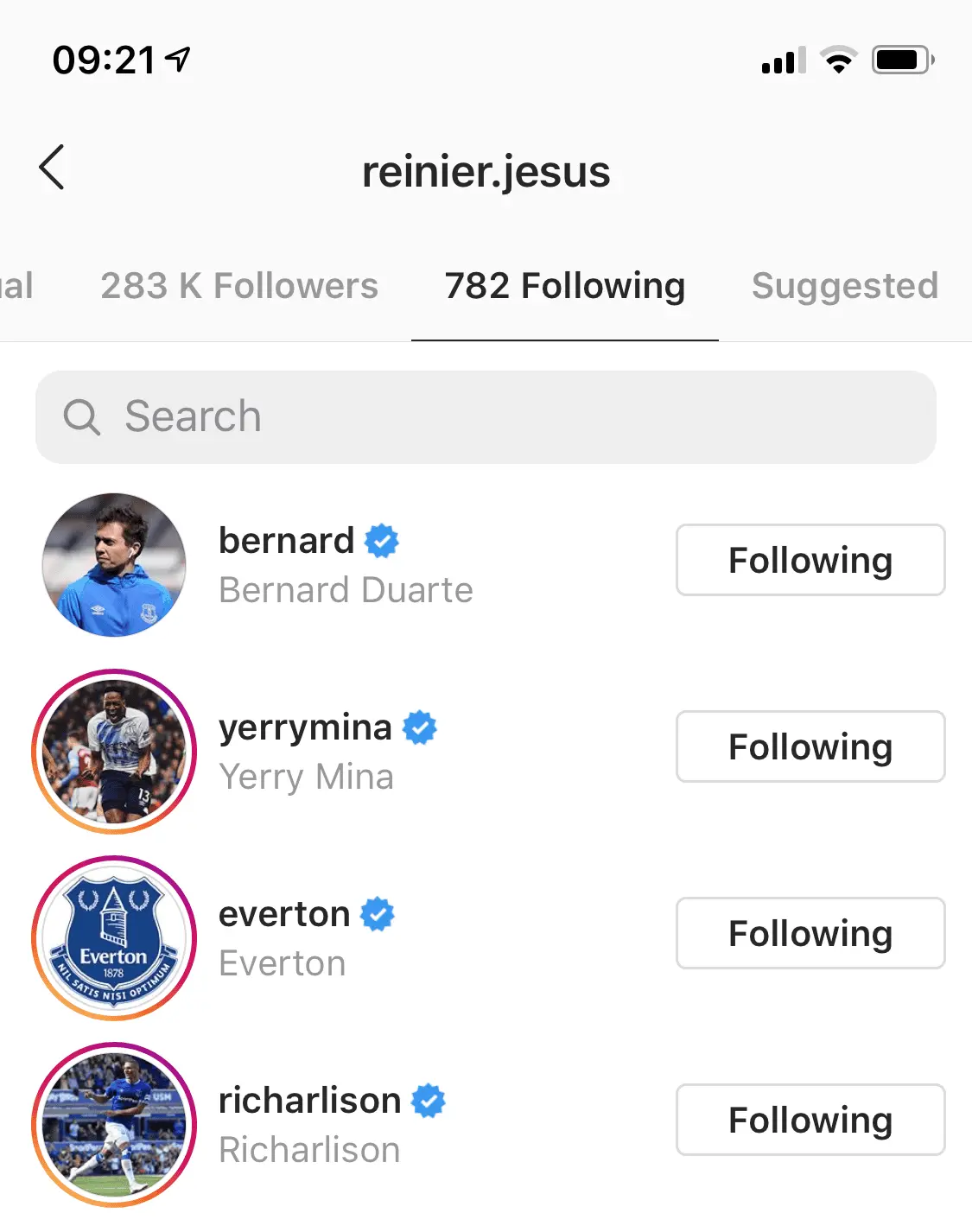972x1232 pixels.
Task: Switch to the 283 K Followers tab
Action: pos(239,287)
